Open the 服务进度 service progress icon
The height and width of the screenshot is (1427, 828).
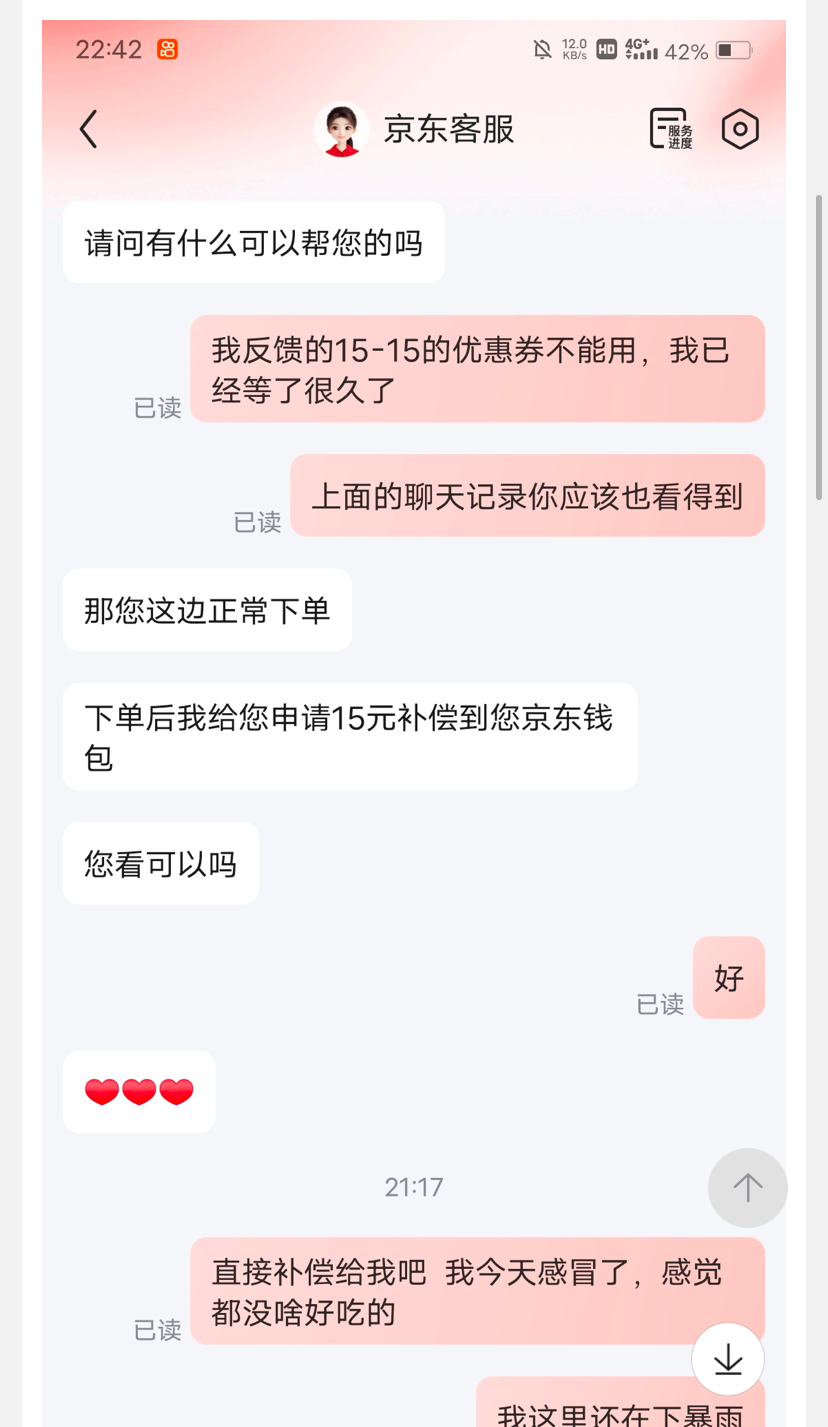point(671,129)
